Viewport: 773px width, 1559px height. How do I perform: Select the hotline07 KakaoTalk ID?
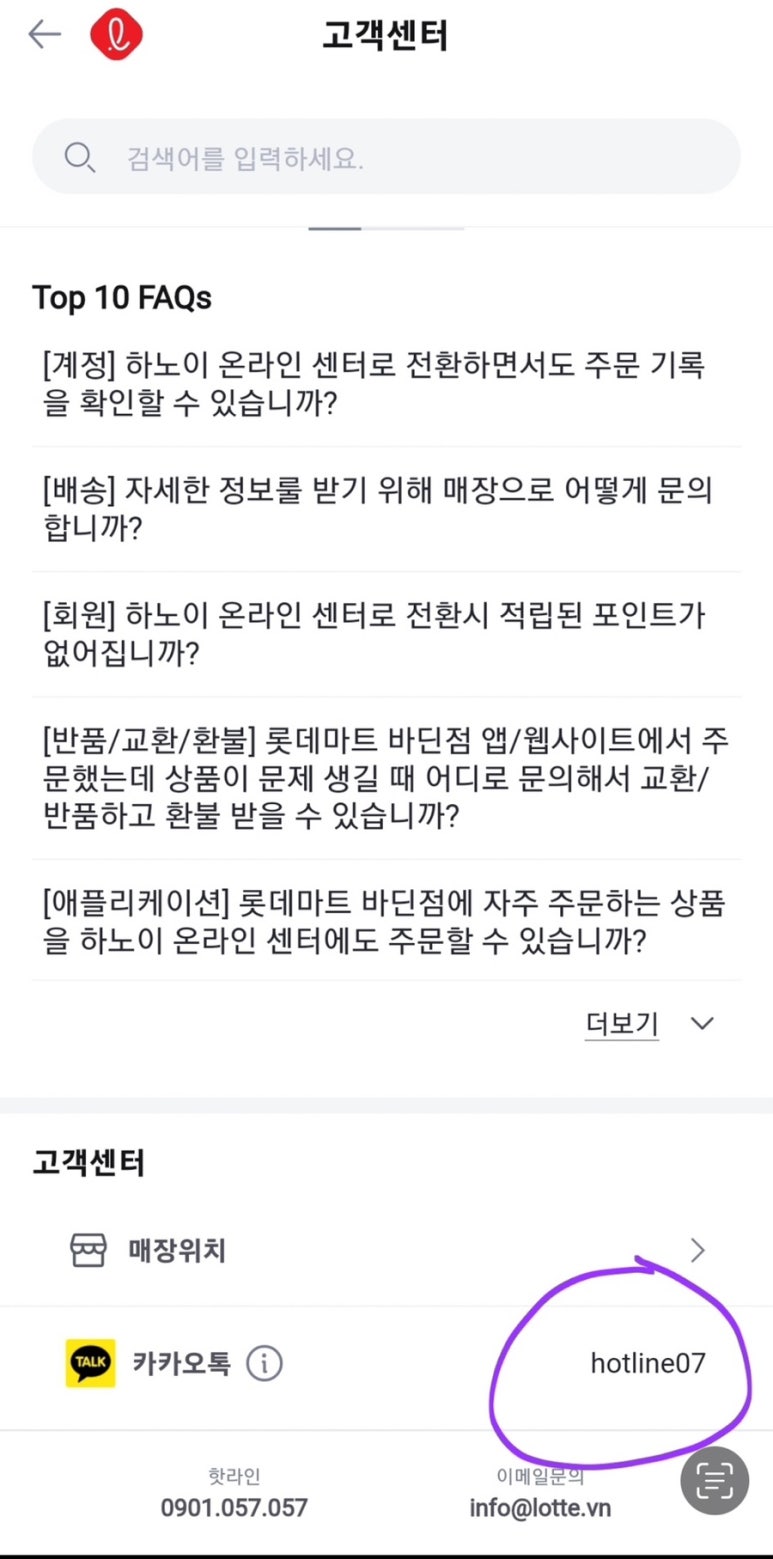coord(647,1363)
